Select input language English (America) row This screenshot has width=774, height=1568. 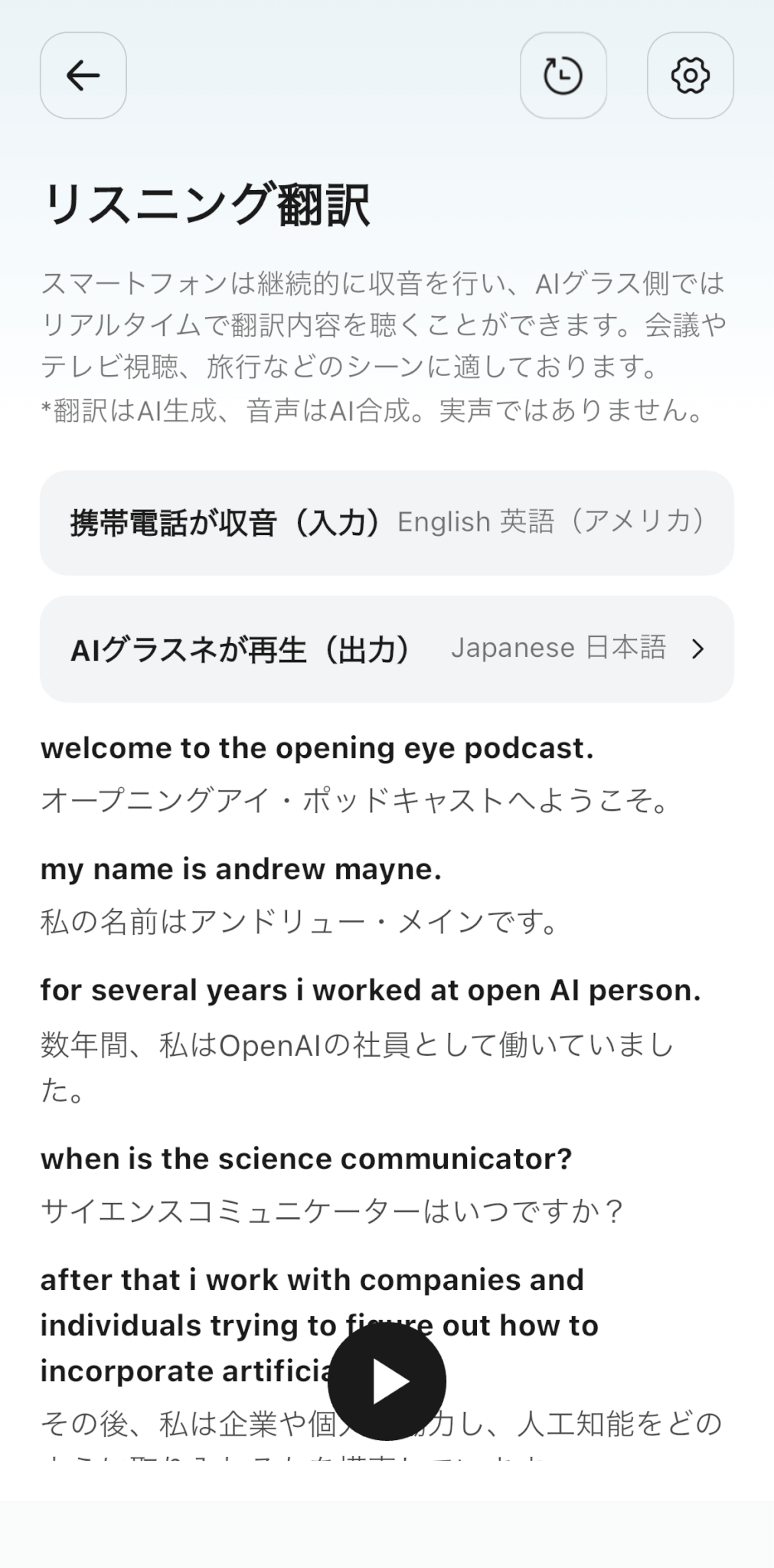click(x=387, y=523)
